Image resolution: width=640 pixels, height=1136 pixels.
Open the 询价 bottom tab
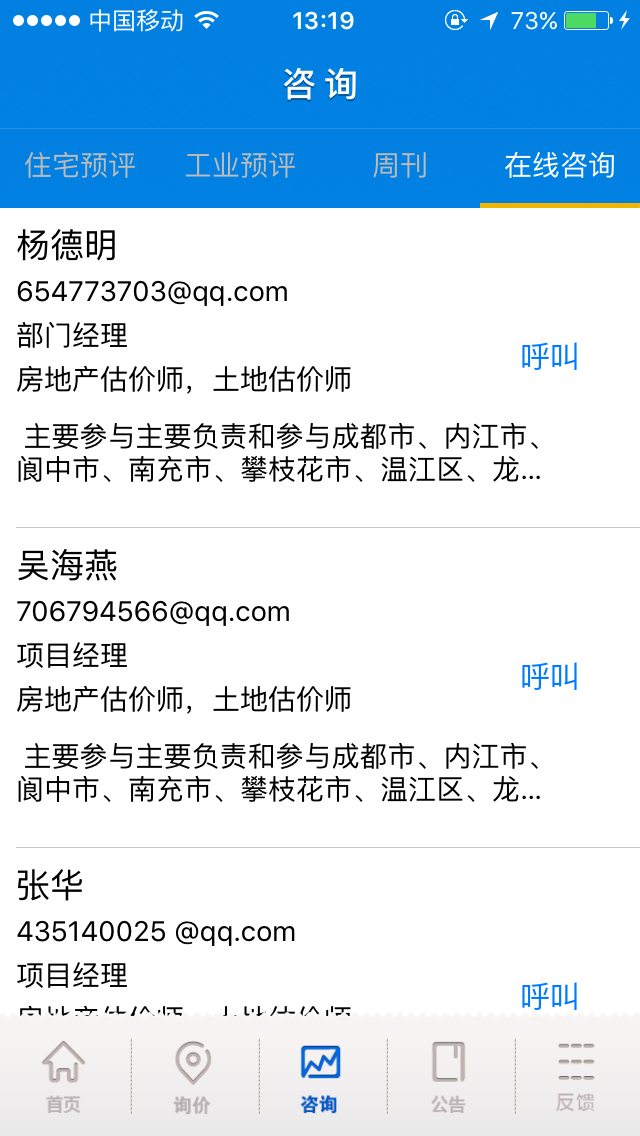(x=192, y=1077)
